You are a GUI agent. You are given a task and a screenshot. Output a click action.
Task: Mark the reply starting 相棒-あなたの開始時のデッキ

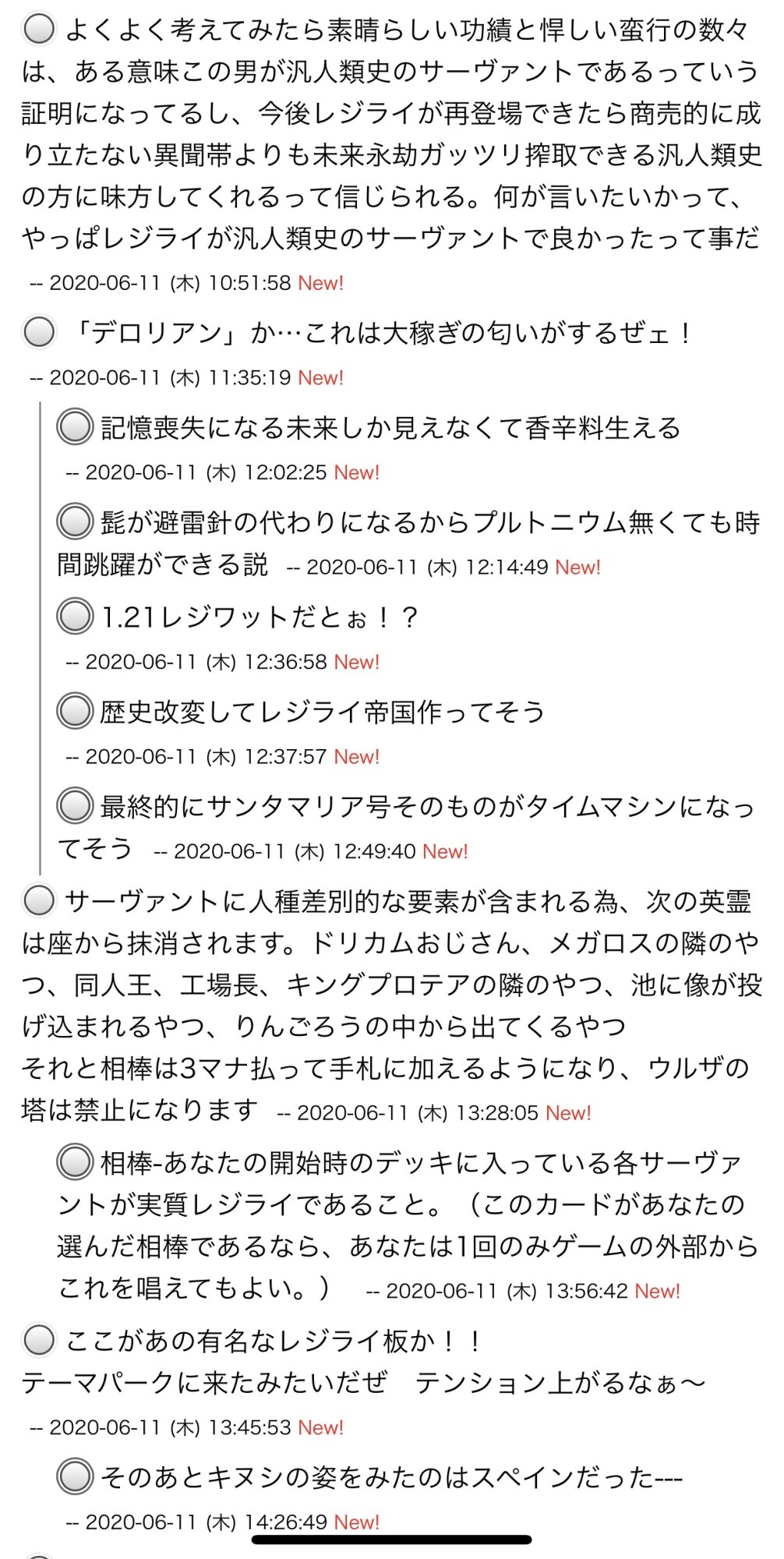tap(75, 1162)
